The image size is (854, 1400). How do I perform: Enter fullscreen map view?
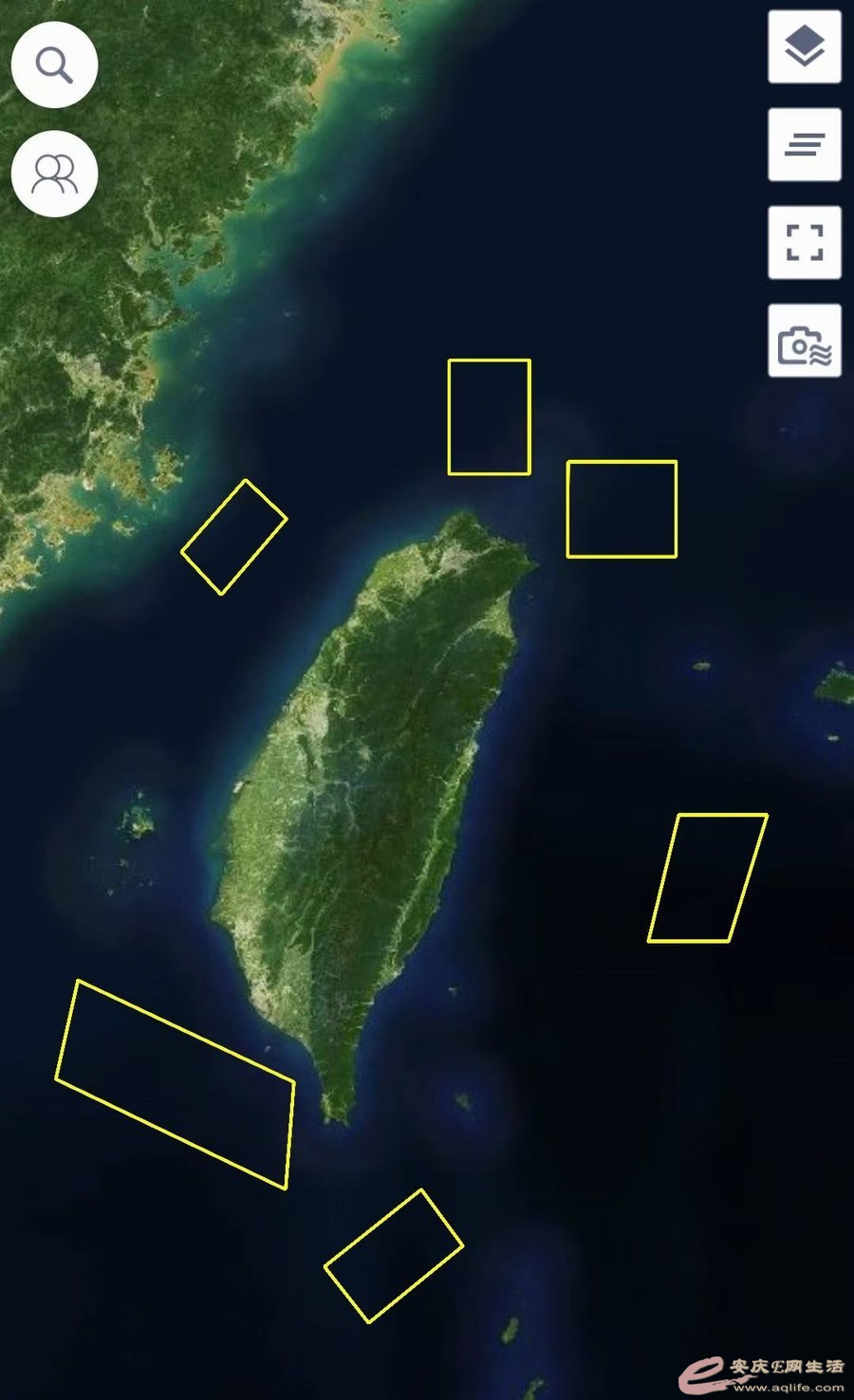804,242
